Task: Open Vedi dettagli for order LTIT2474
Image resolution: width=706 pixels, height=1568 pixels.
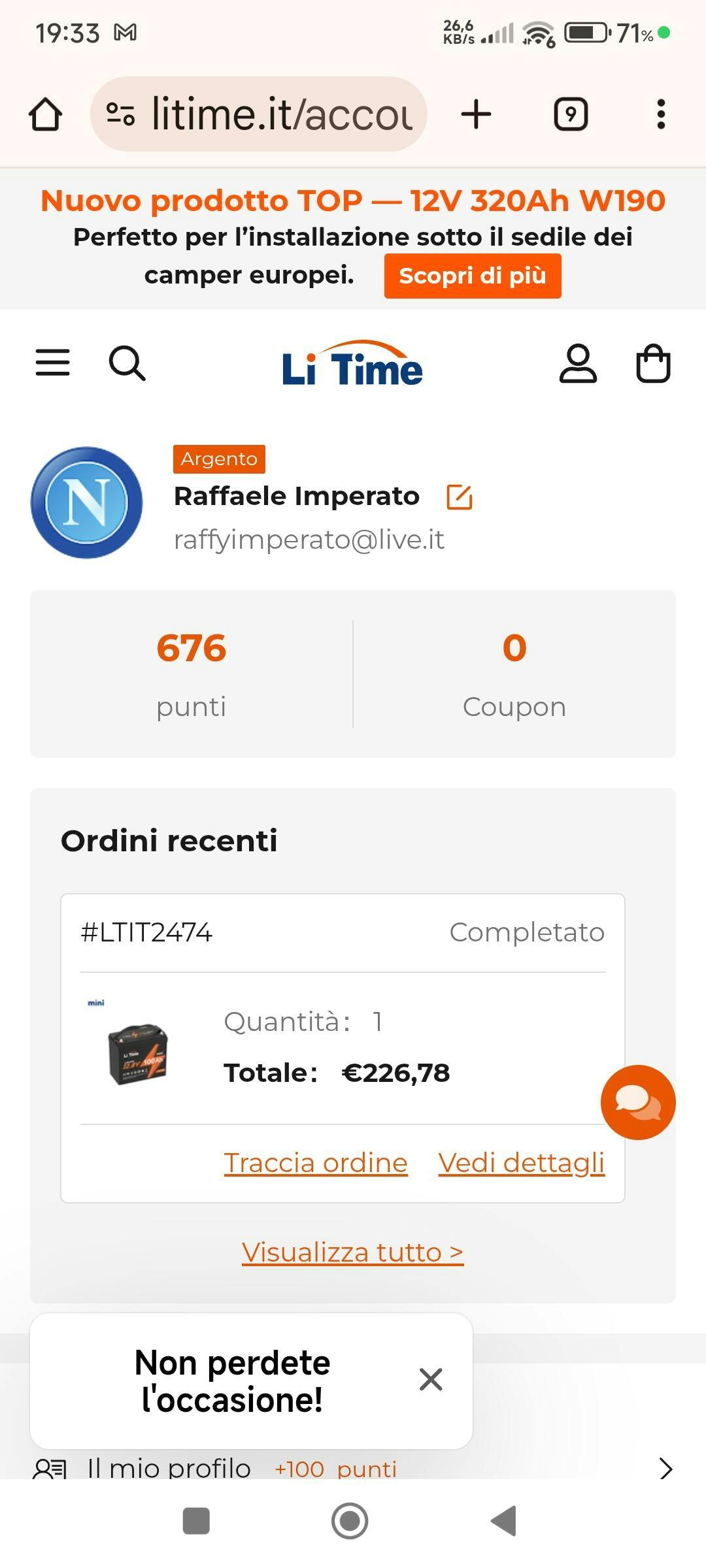Action: coord(521,1163)
